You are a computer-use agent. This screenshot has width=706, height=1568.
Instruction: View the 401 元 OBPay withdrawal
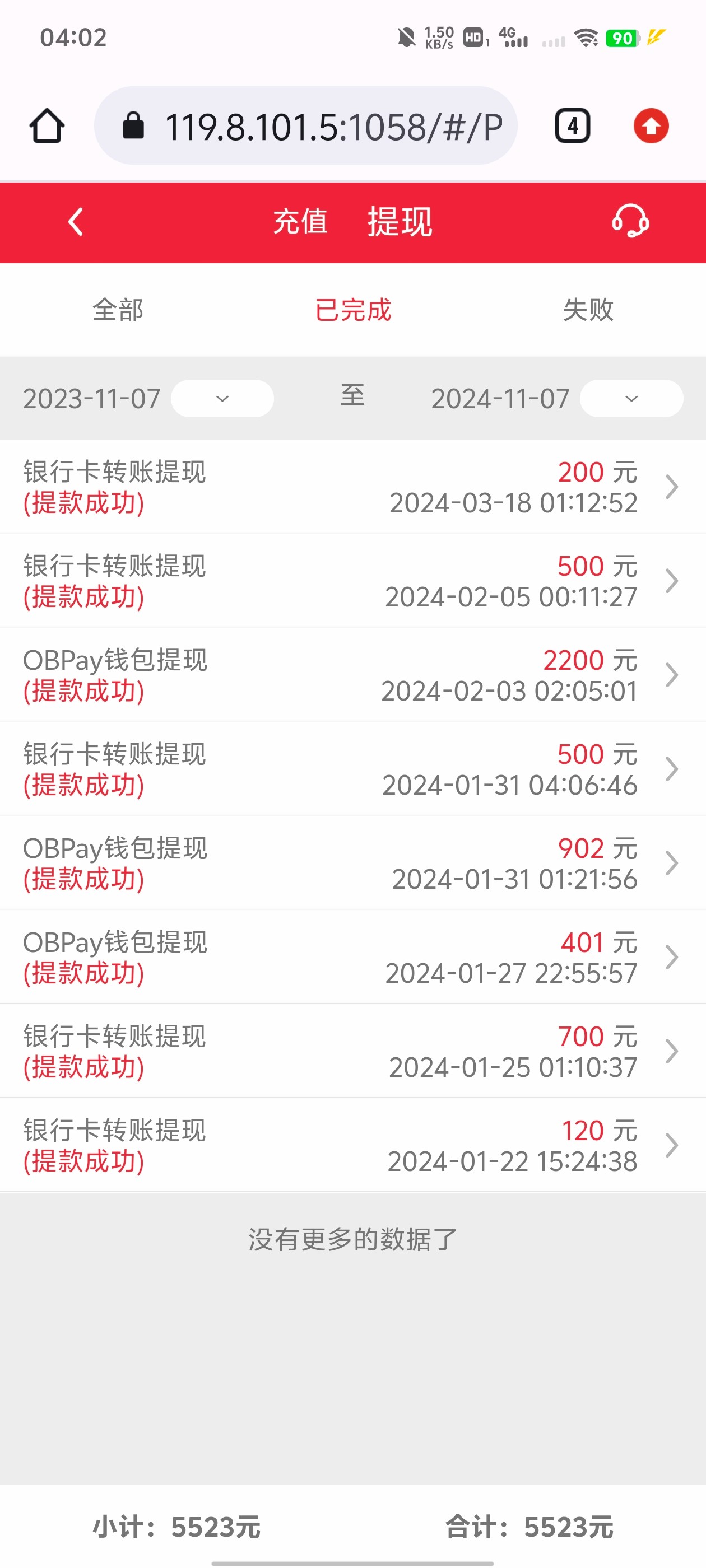352,957
